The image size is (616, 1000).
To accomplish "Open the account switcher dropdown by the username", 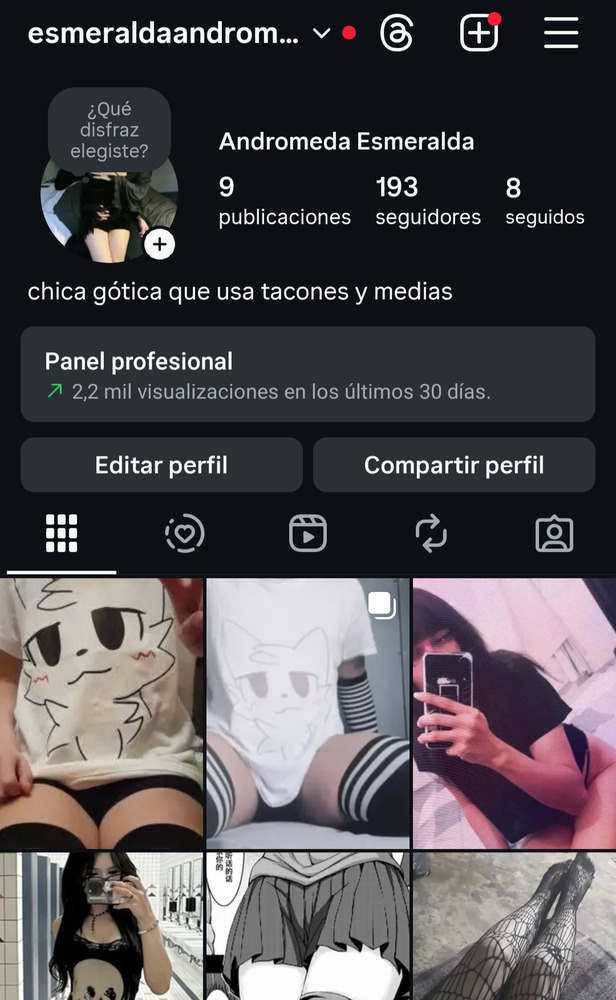I will (321, 33).
